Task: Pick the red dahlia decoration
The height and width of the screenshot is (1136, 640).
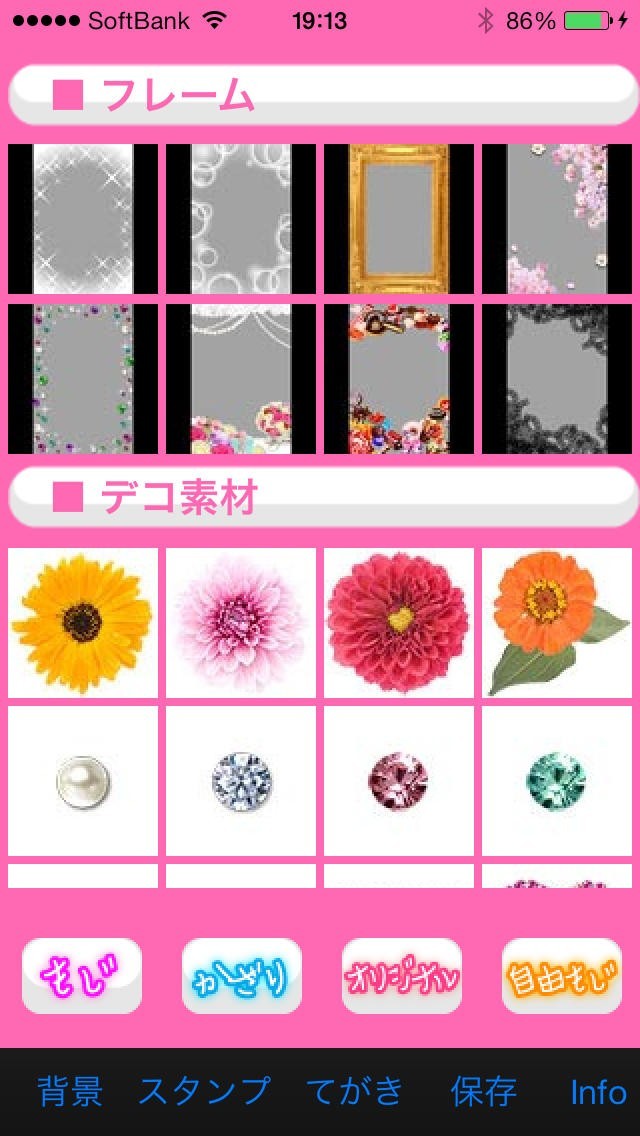Action: point(399,623)
